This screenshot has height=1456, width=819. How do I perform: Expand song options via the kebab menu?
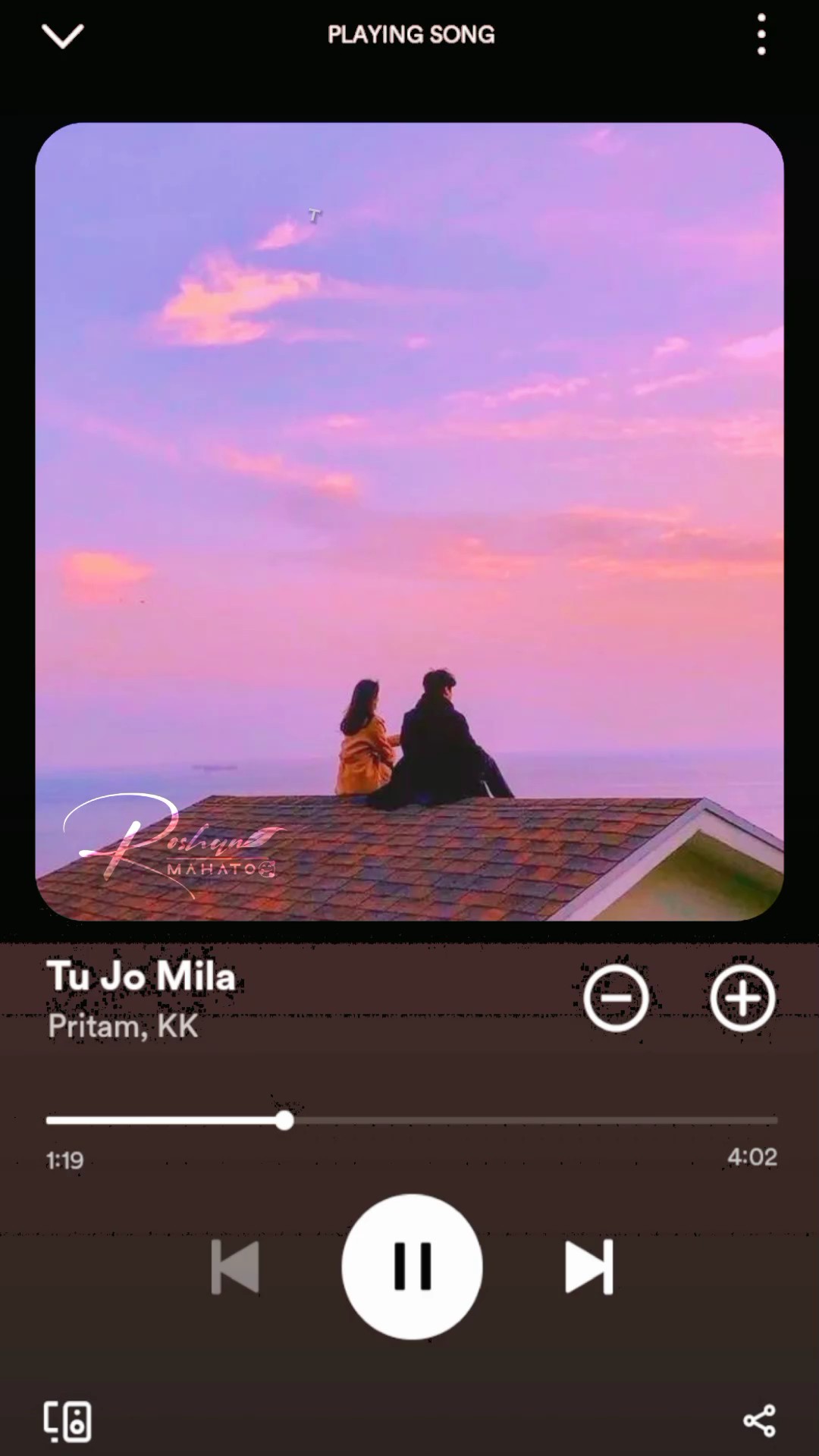coord(761,34)
